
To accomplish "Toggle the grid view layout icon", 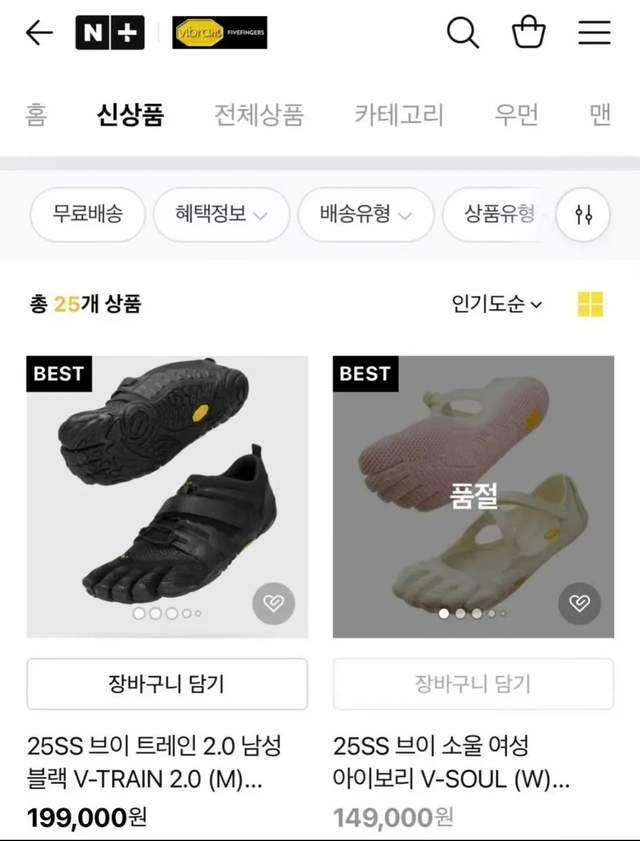I will point(590,304).
